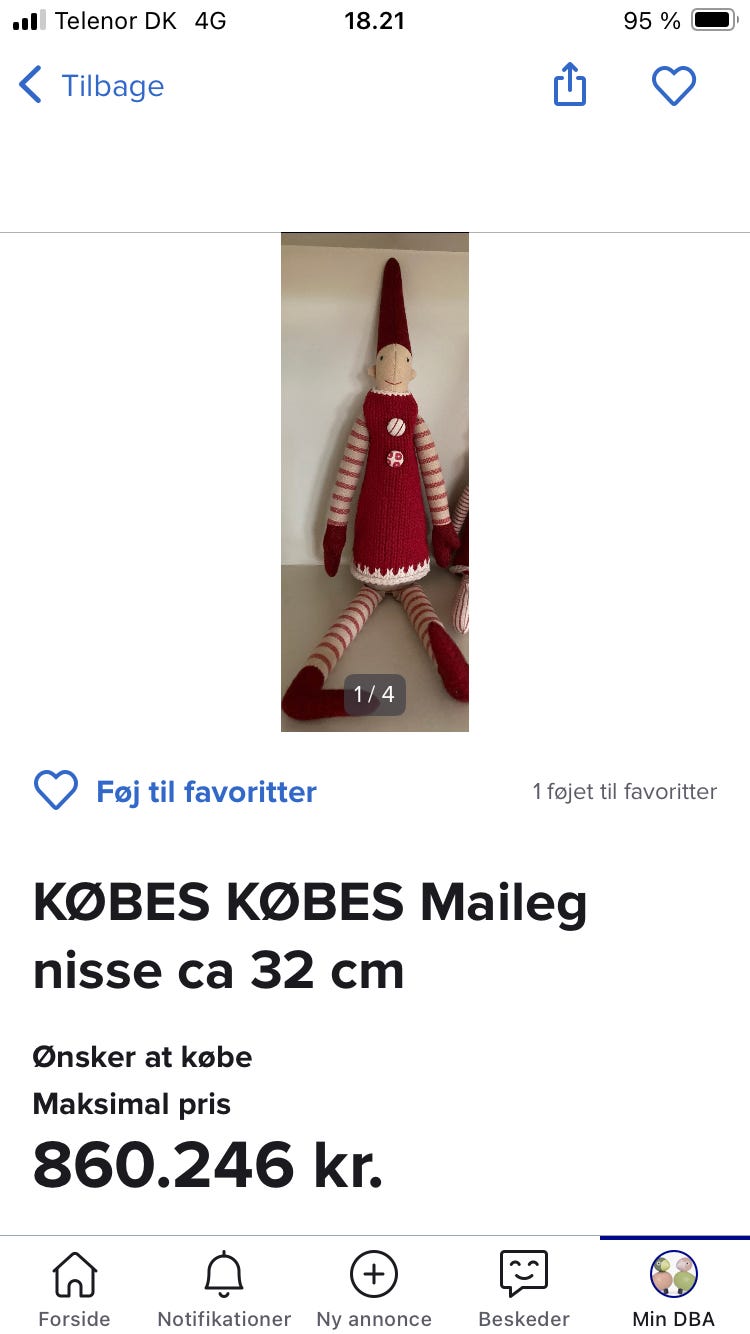750x1334 pixels.
Task: Toggle favorite with the heart outline icon
Action: pyautogui.click(x=57, y=790)
